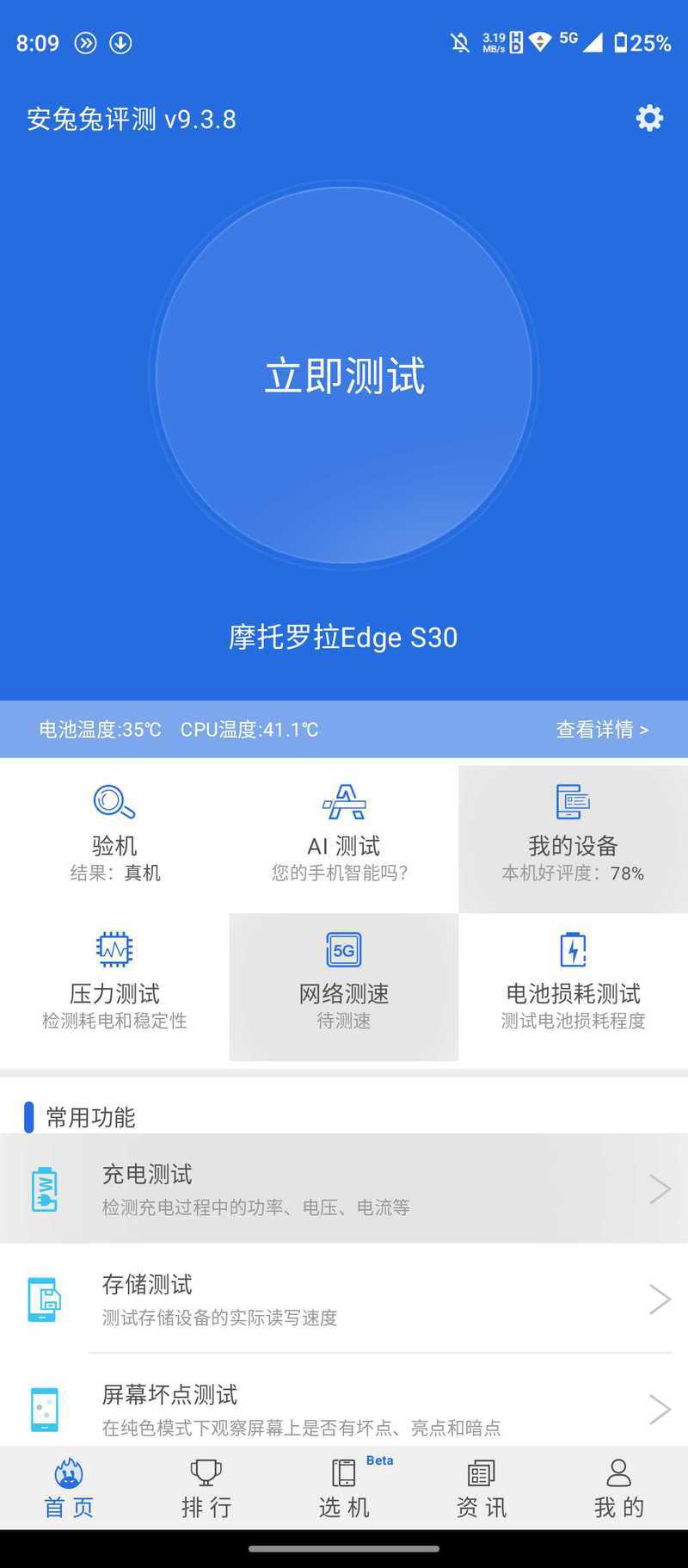Open the settings gear icon
688x1568 pixels.
tap(649, 118)
